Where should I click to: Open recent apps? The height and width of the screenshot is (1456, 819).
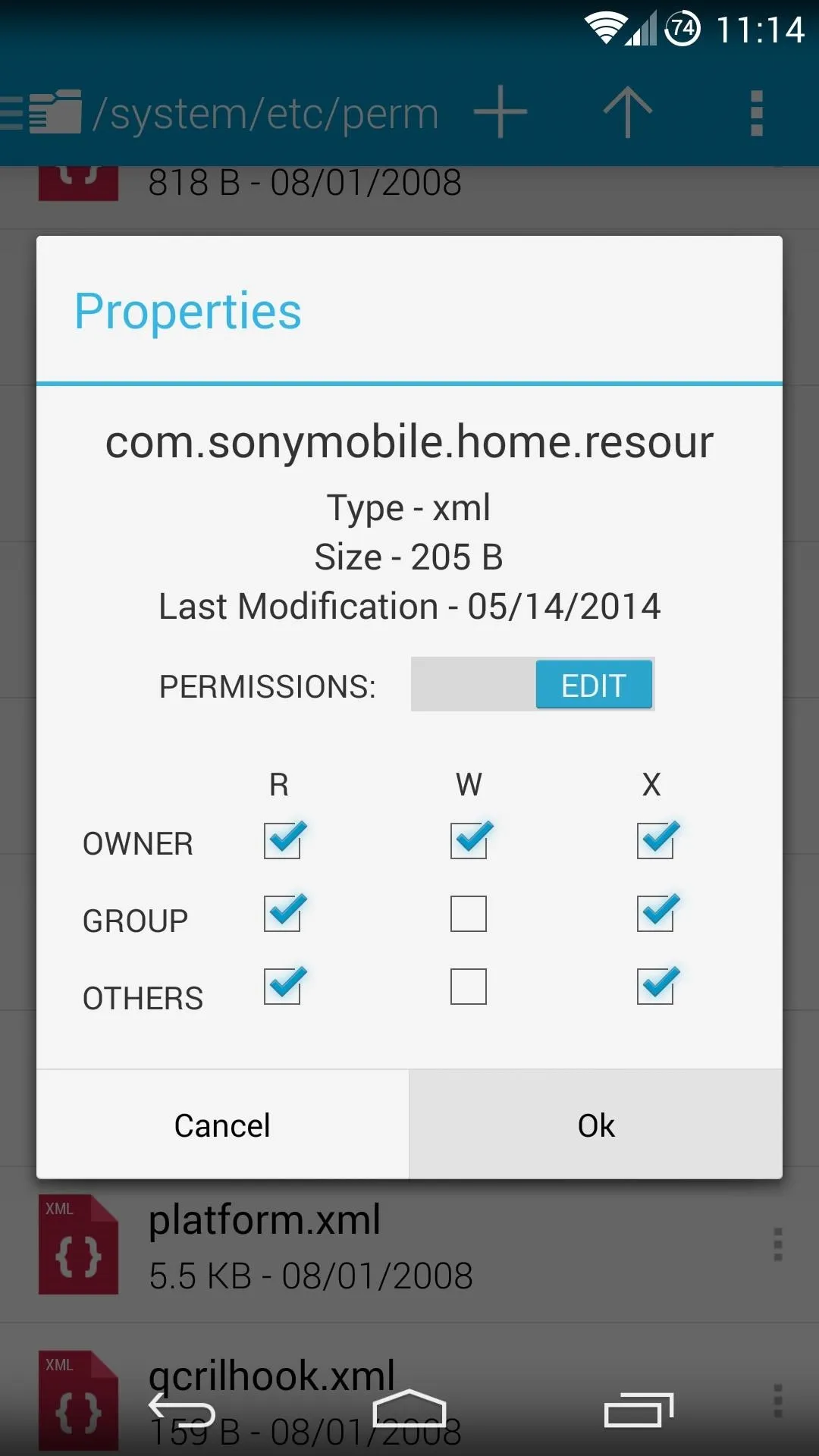coord(639,1410)
